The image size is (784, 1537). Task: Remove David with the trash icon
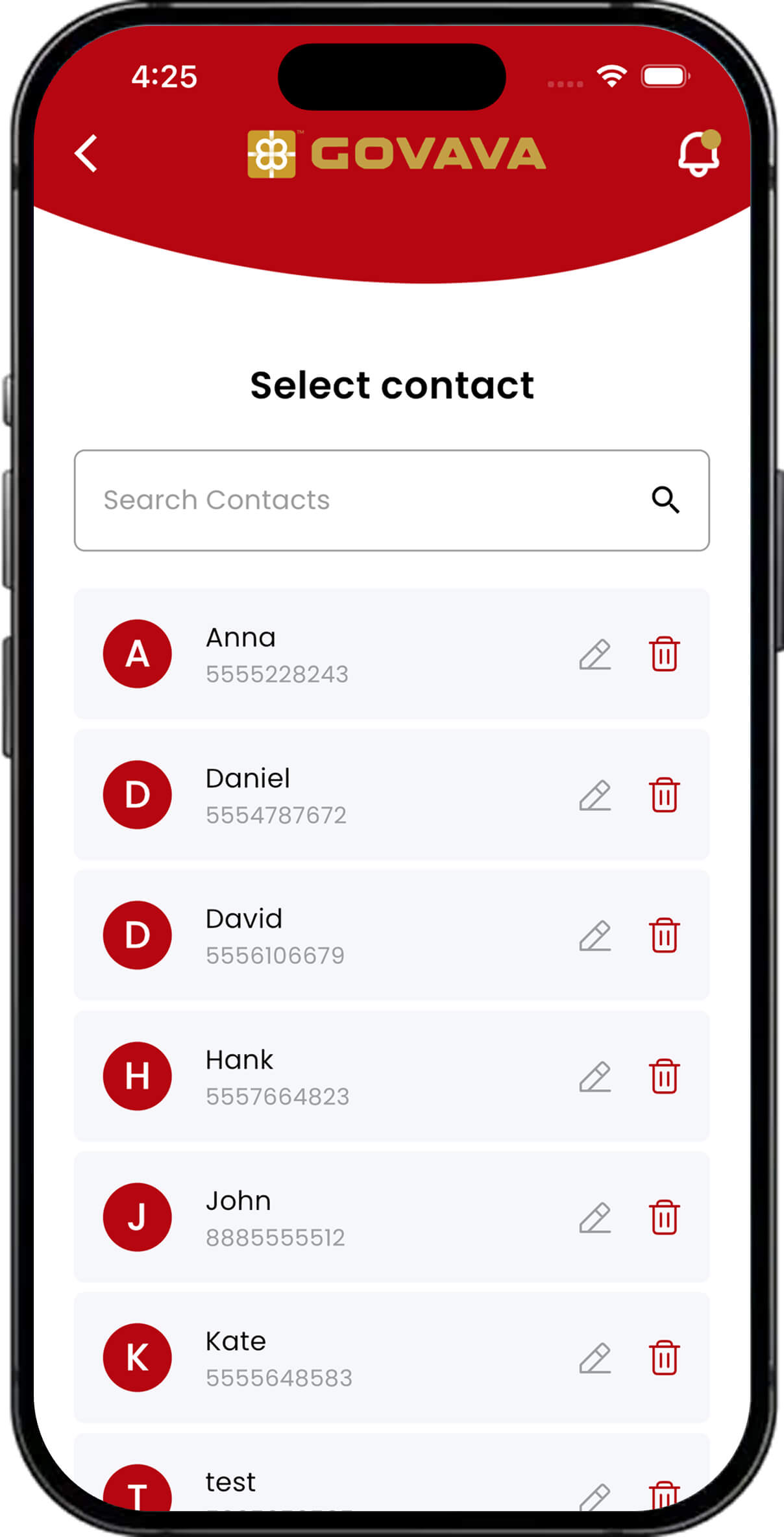(x=664, y=936)
